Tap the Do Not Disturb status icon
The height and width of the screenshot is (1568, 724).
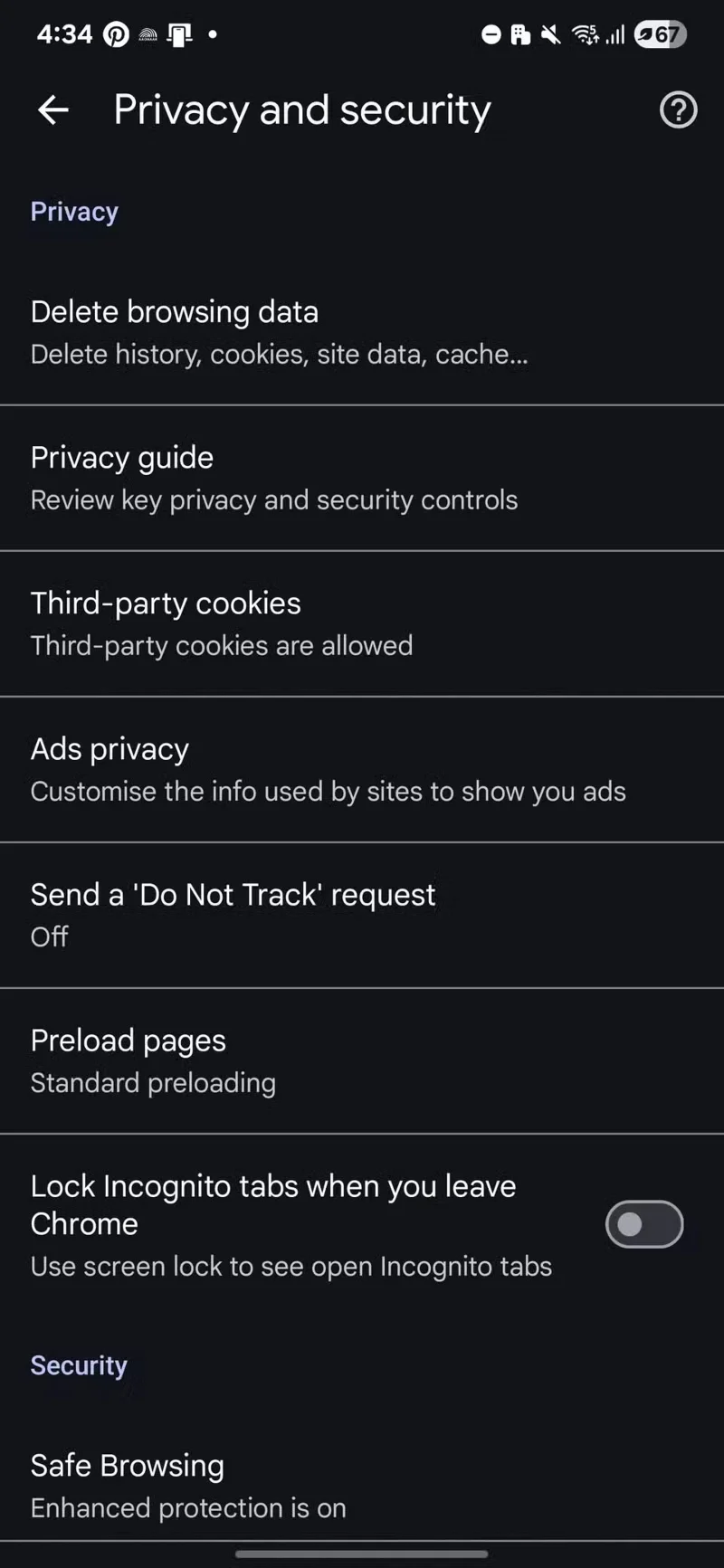(x=491, y=33)
